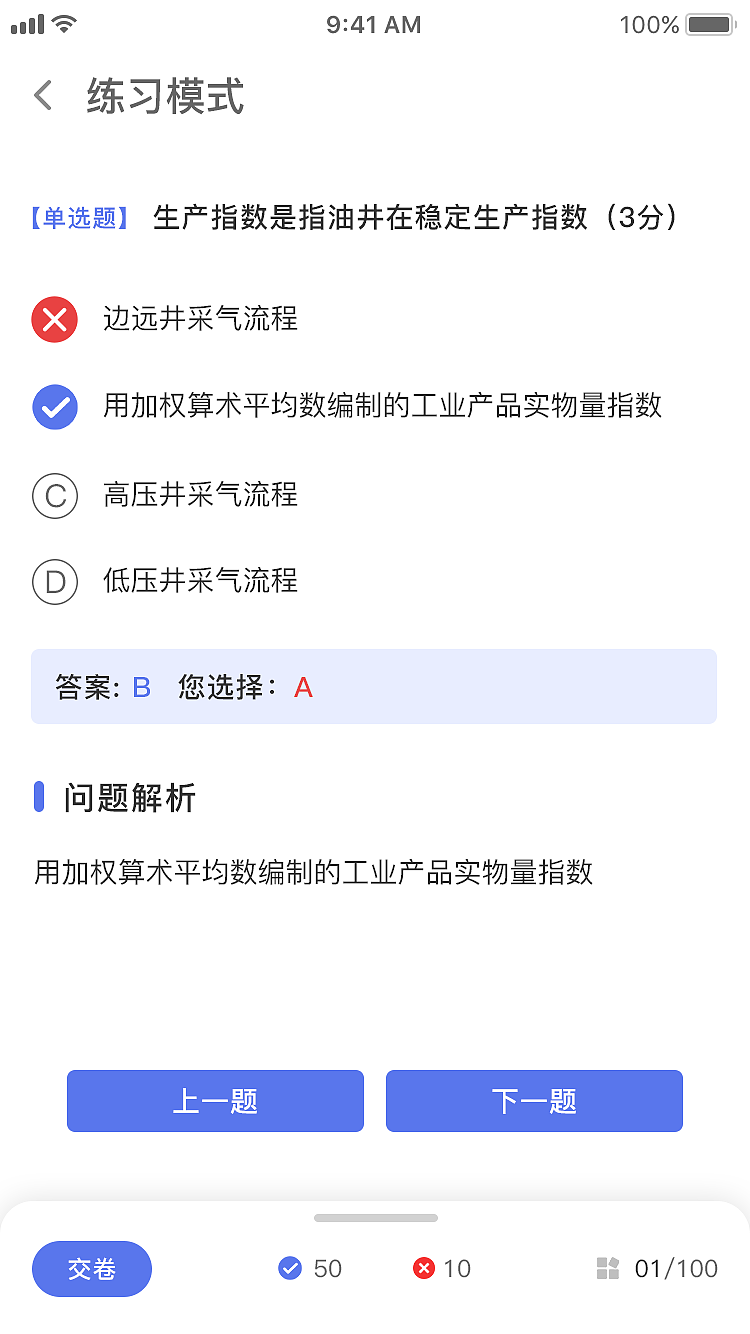
Task: Tap the blue check icon showing 50 correct
Action: (x=290, y=1268)
